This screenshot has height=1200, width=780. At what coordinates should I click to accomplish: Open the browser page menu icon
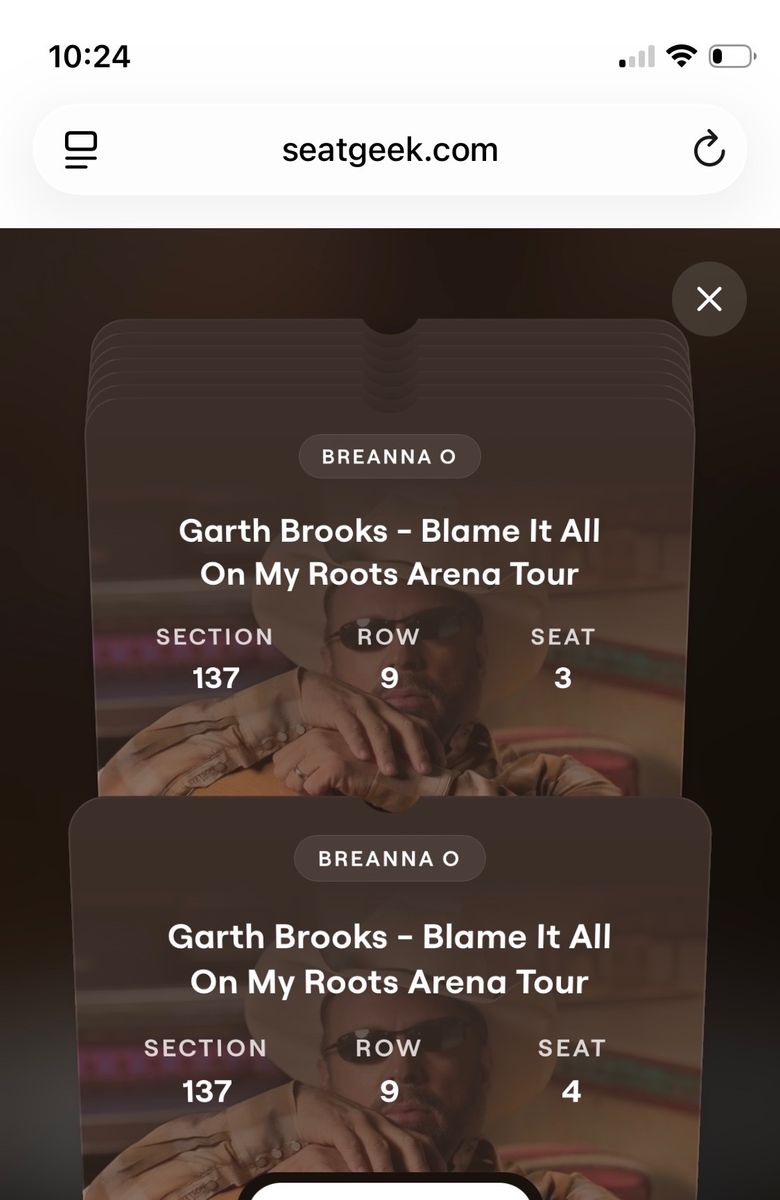pos(81,150)
